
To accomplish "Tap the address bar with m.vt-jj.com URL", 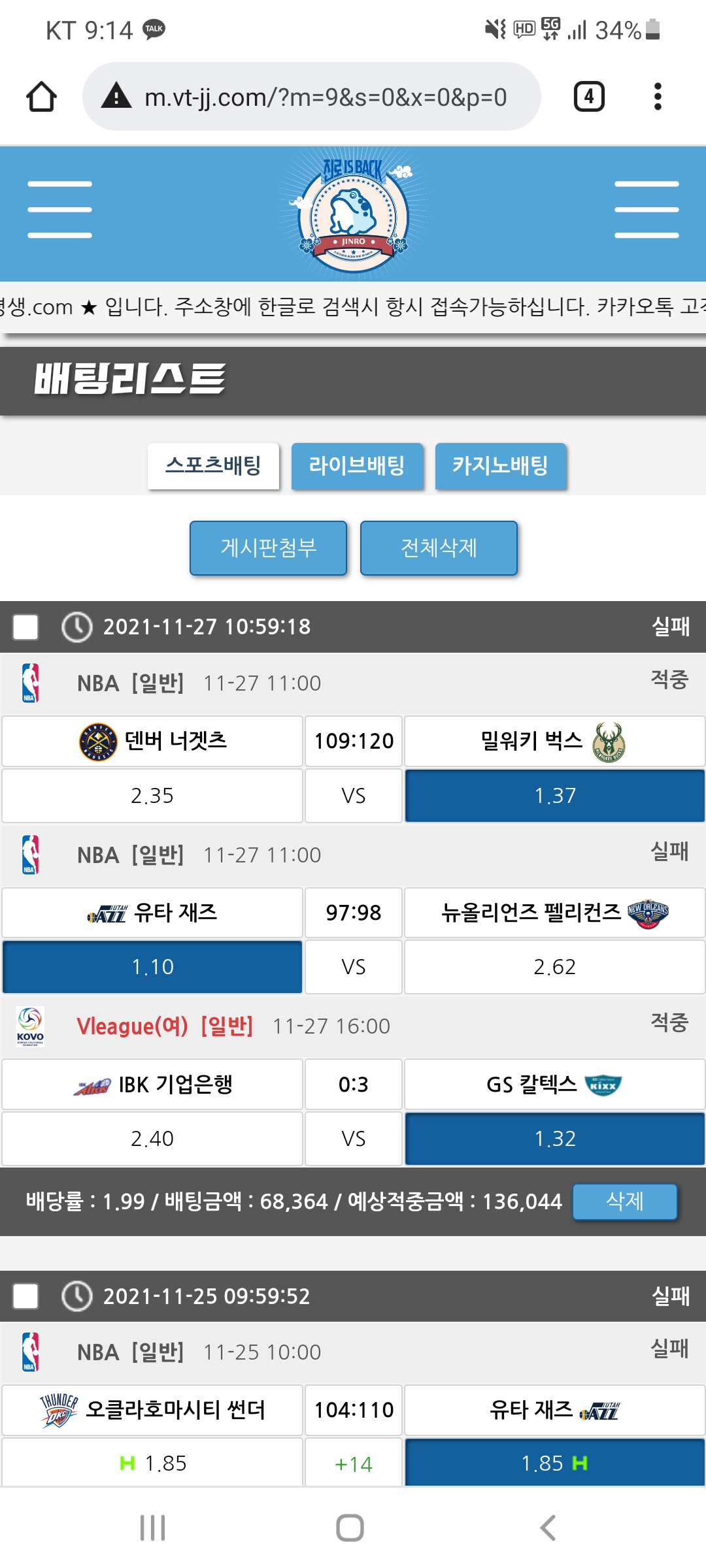I will (x=311, y=97).
